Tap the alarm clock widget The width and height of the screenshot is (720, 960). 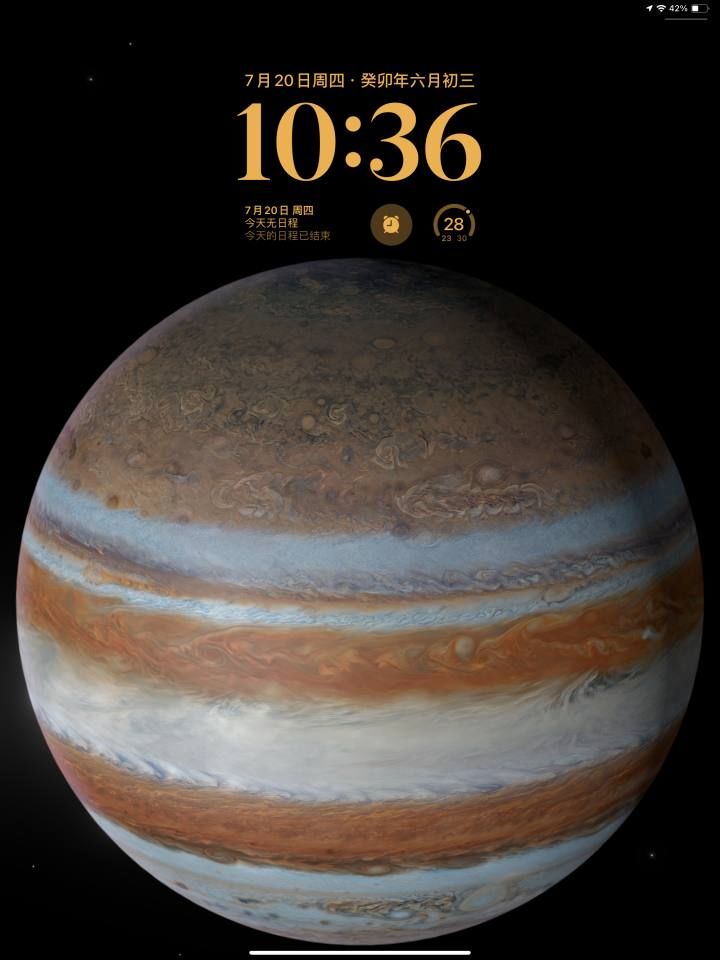(391, 223)
